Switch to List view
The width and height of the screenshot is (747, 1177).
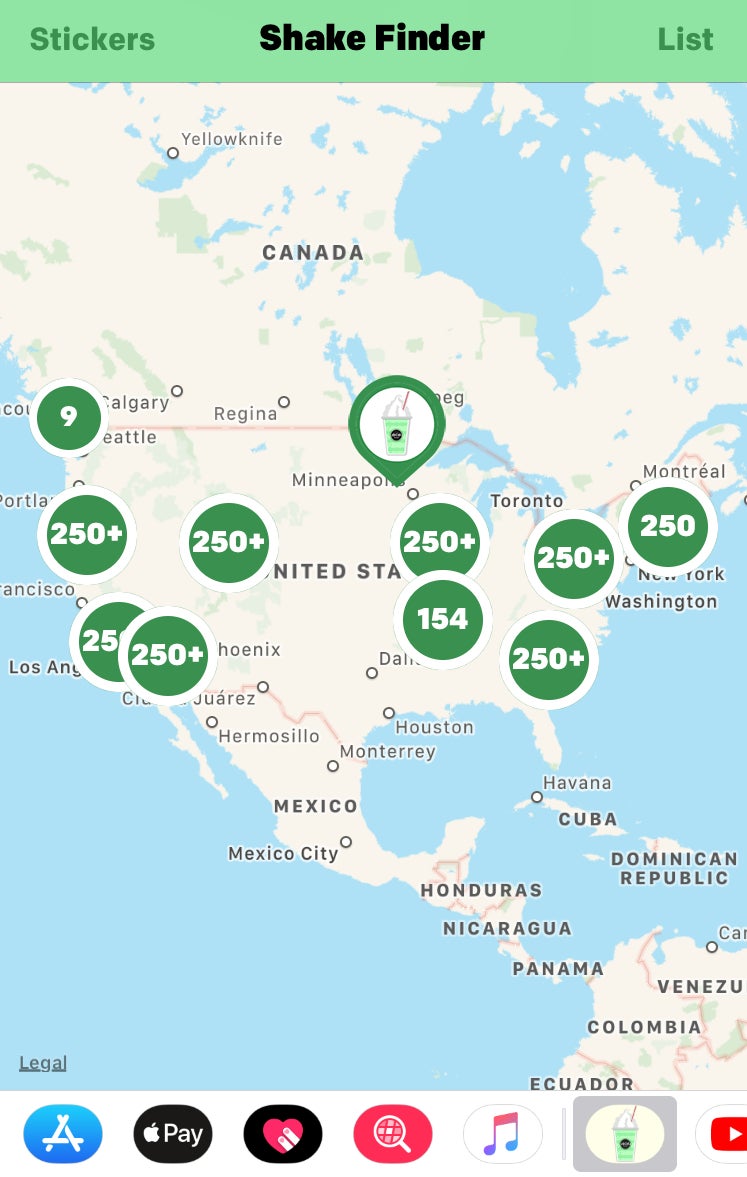coord(685,40)
